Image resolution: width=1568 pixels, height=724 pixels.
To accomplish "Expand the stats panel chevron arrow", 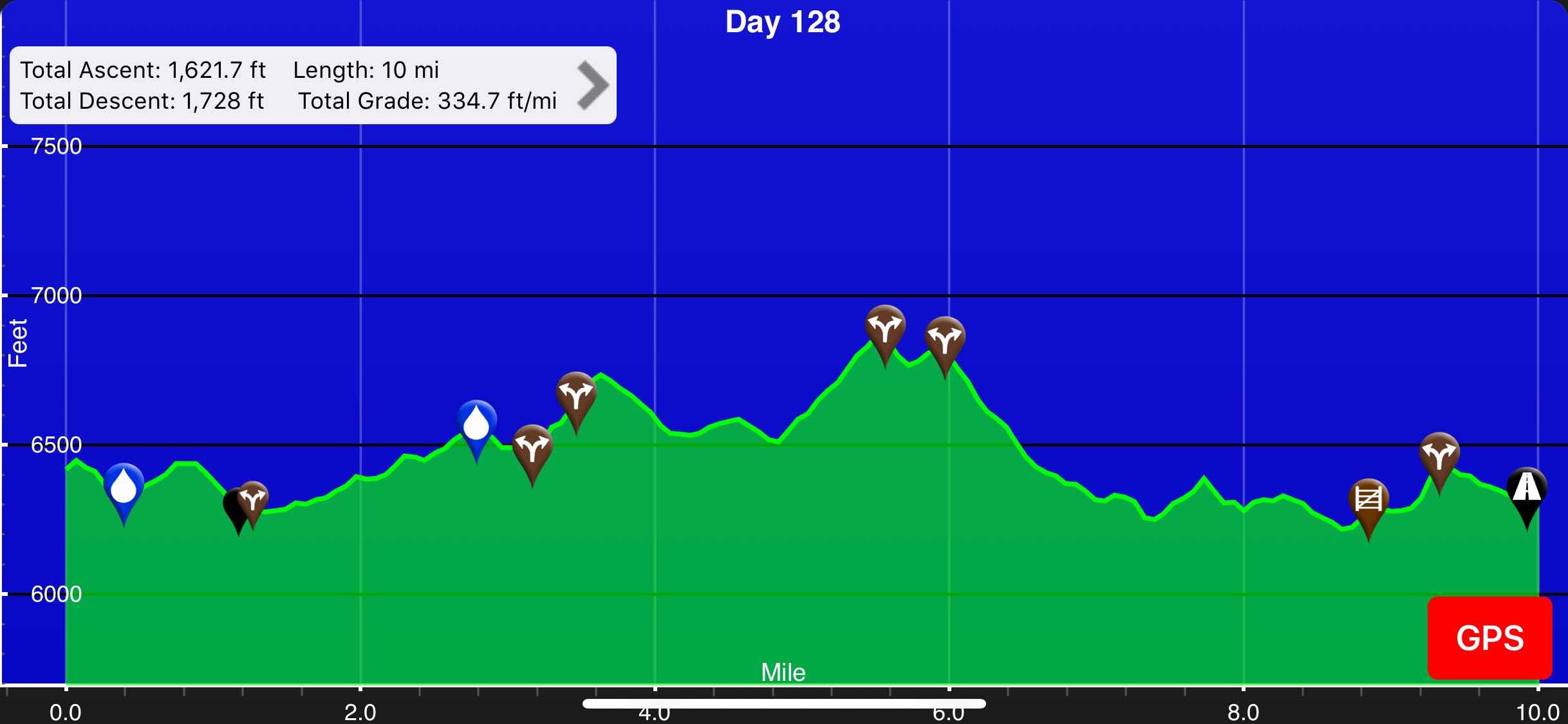I will pyautogui.click(x=592, y=85).
